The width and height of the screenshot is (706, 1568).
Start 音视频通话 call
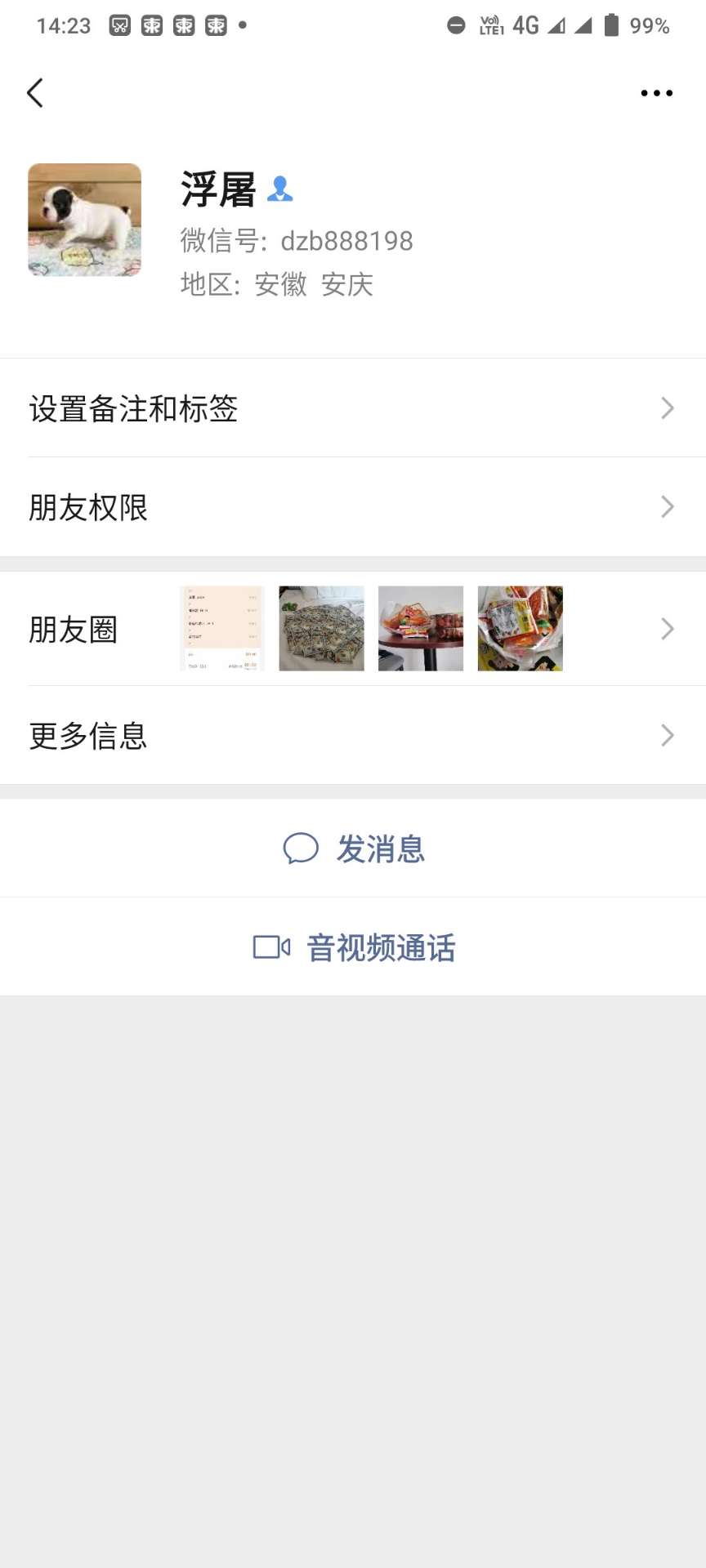[355, 947]
